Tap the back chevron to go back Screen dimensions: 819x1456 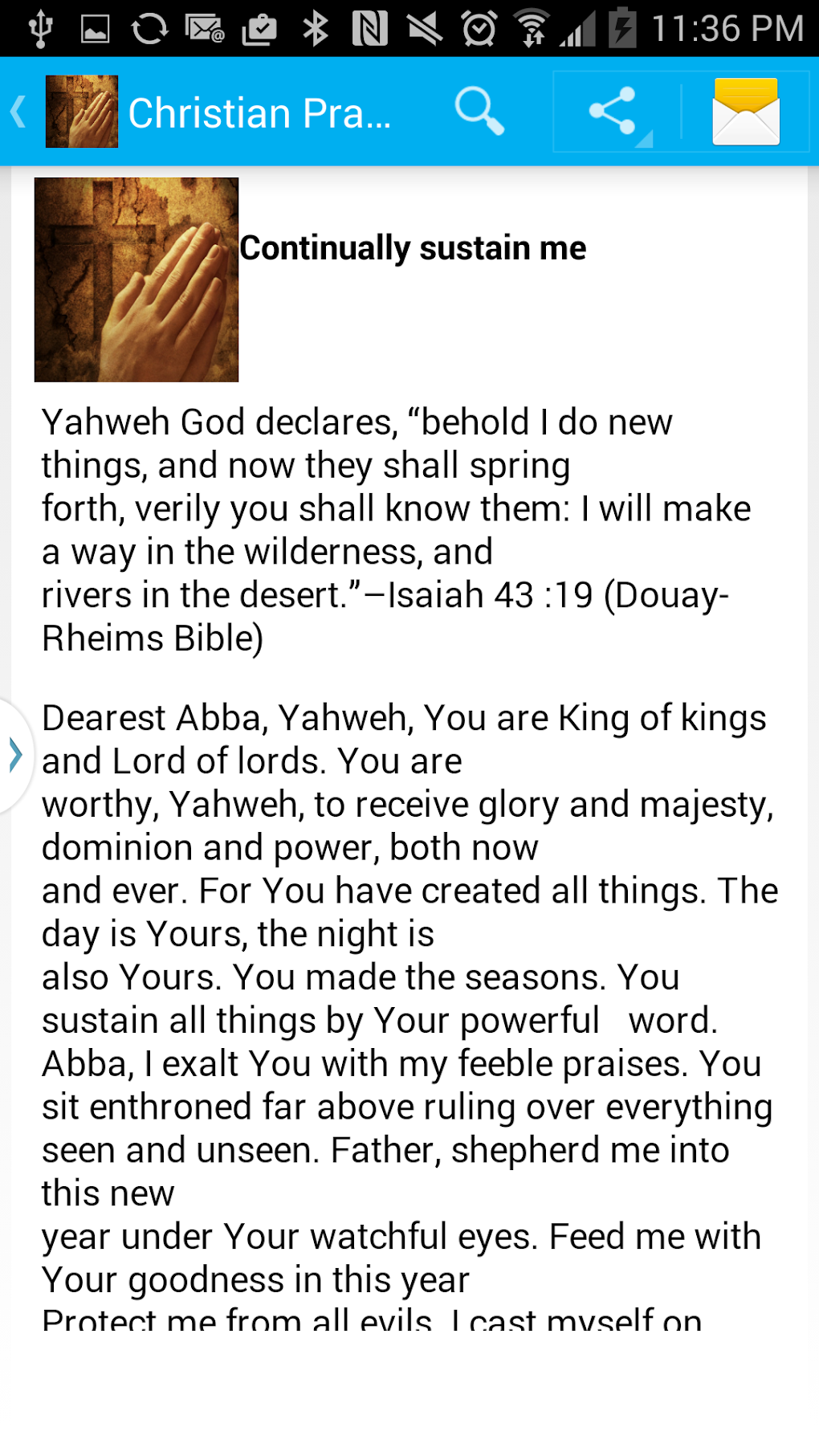coord(17,112)
